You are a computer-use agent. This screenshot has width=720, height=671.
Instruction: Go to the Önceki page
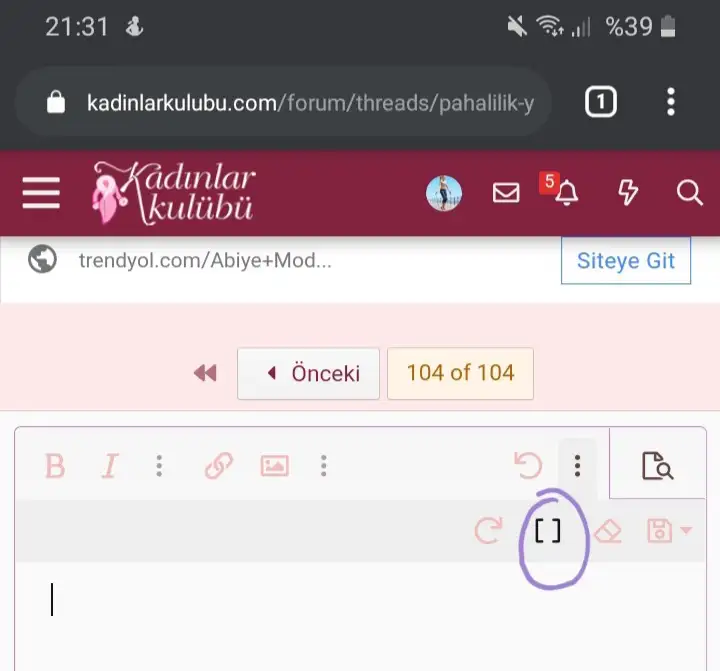tap(308, 373)
